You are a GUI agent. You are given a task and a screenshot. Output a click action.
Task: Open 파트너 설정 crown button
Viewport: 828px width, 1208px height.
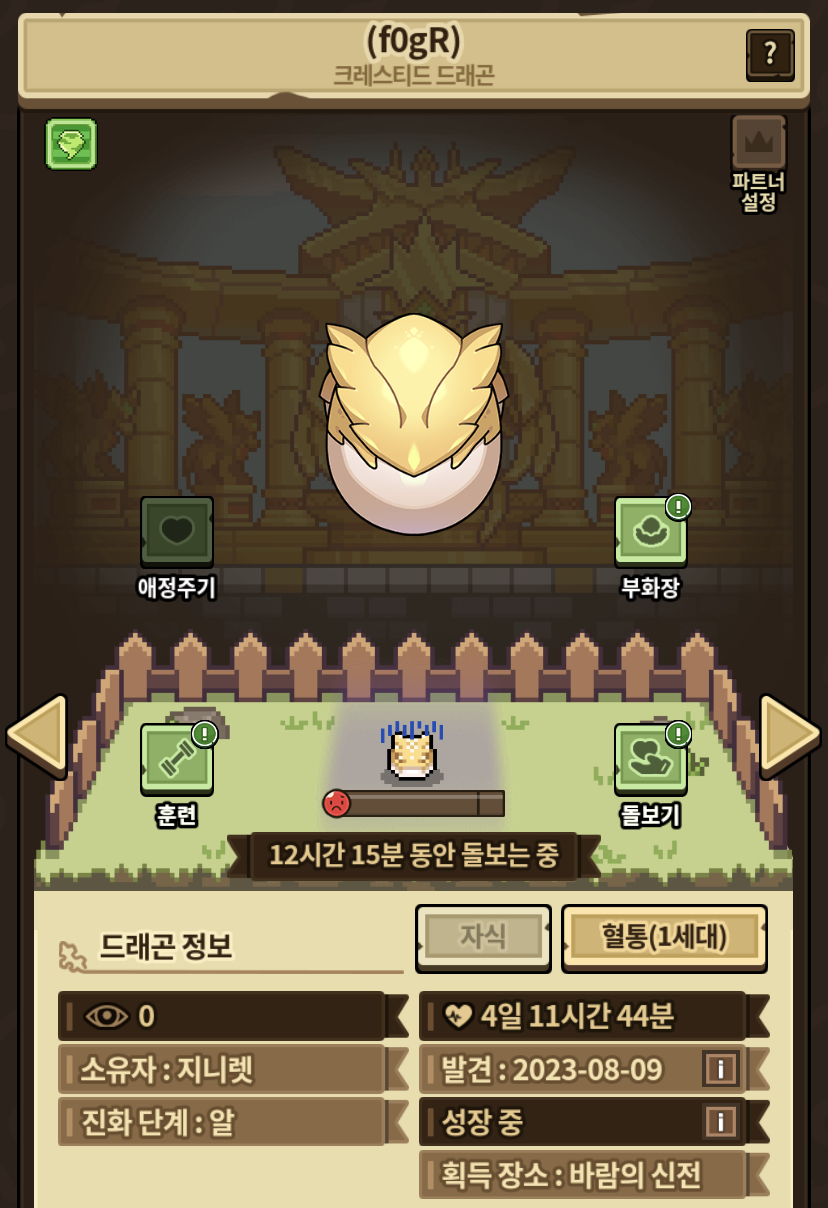point(759,144)
